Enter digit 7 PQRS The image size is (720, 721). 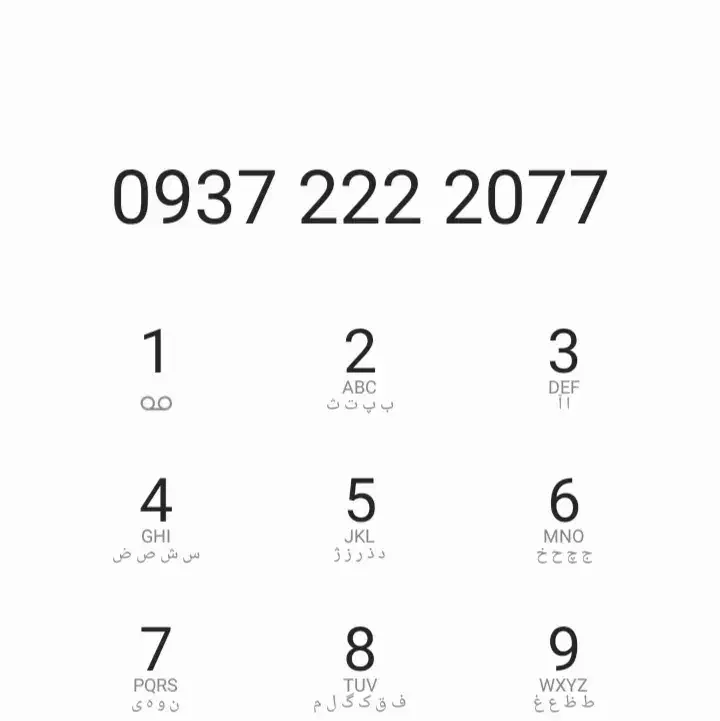(155, 666)
